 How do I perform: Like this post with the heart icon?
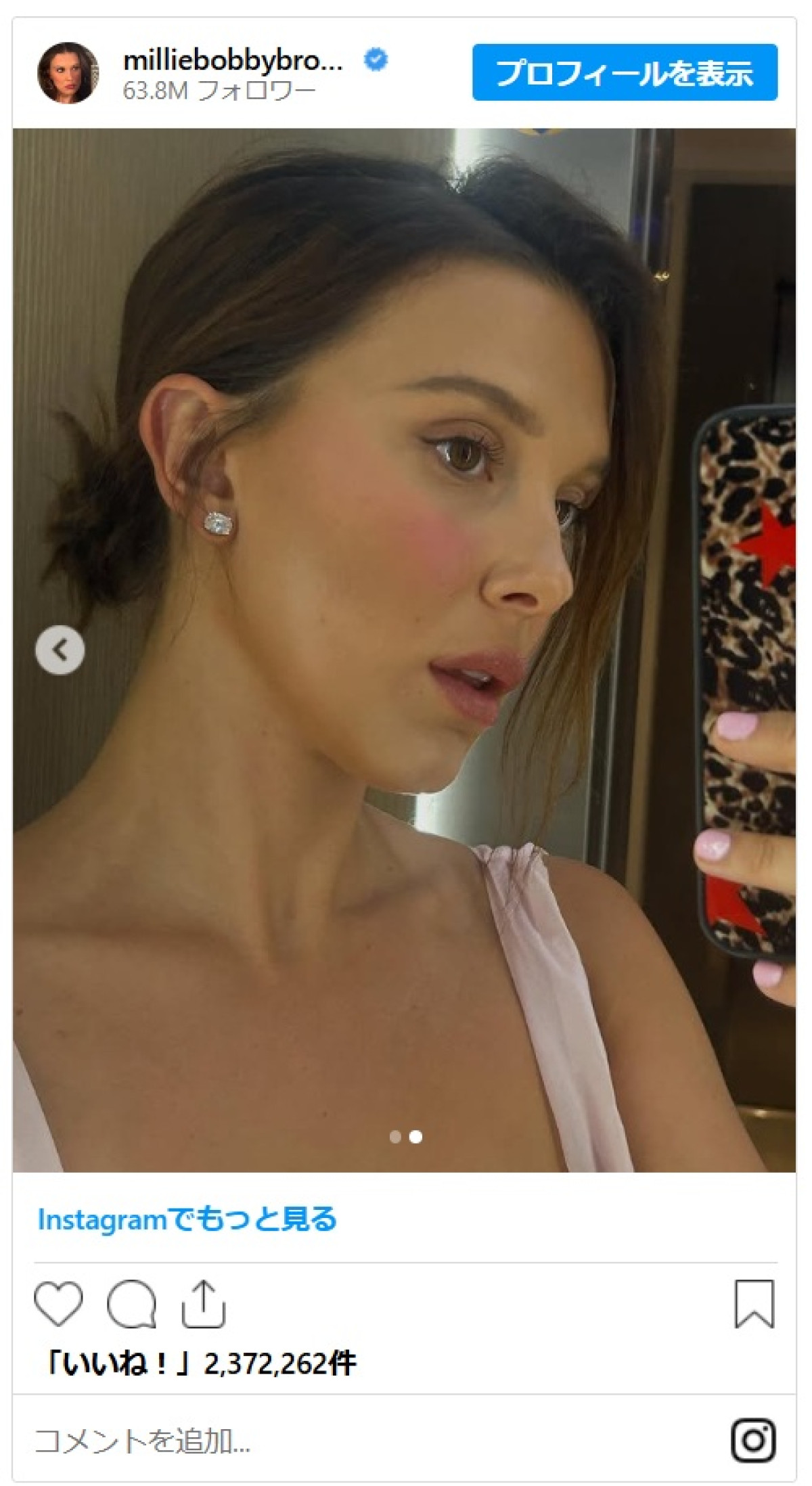(x=58, y=1303)
